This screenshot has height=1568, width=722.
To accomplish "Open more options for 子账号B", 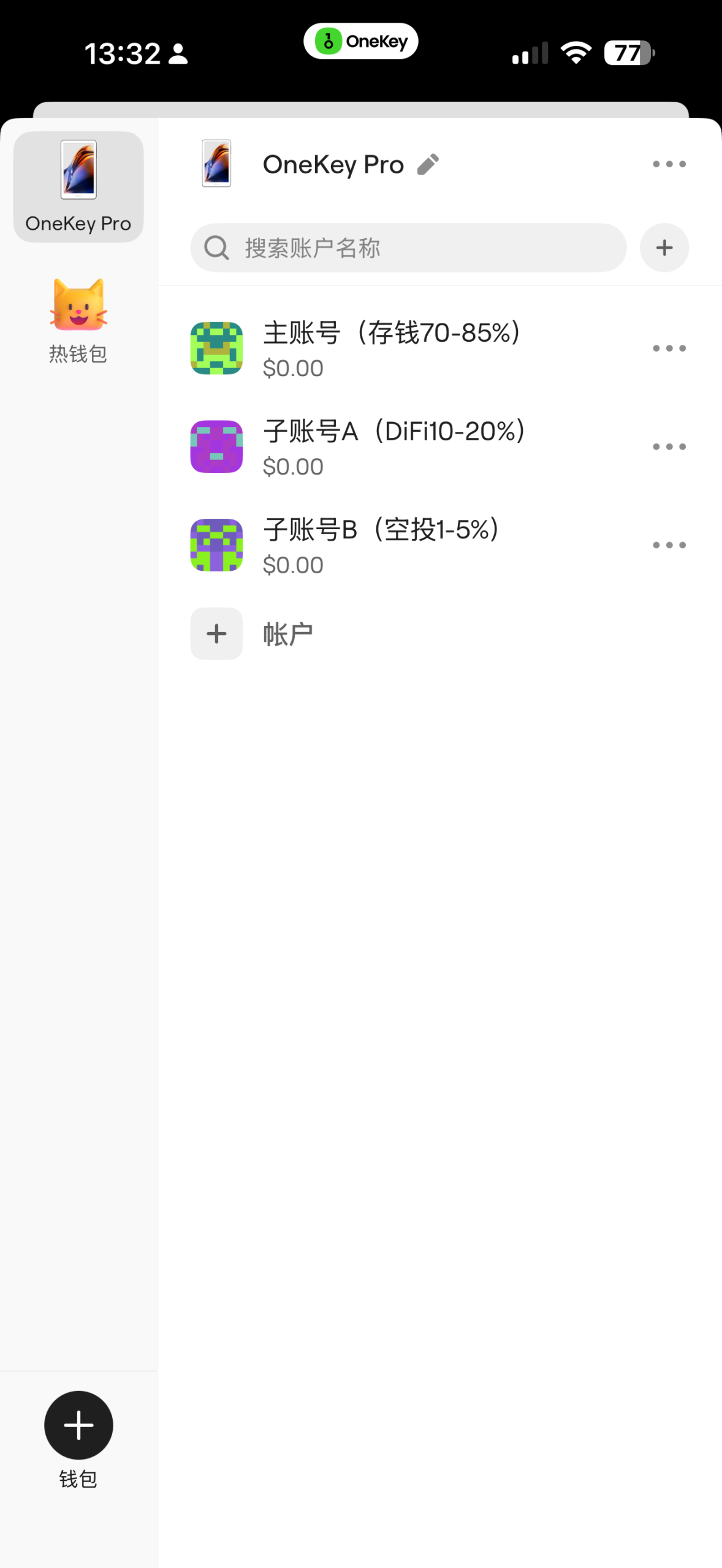I will (669, 545).
